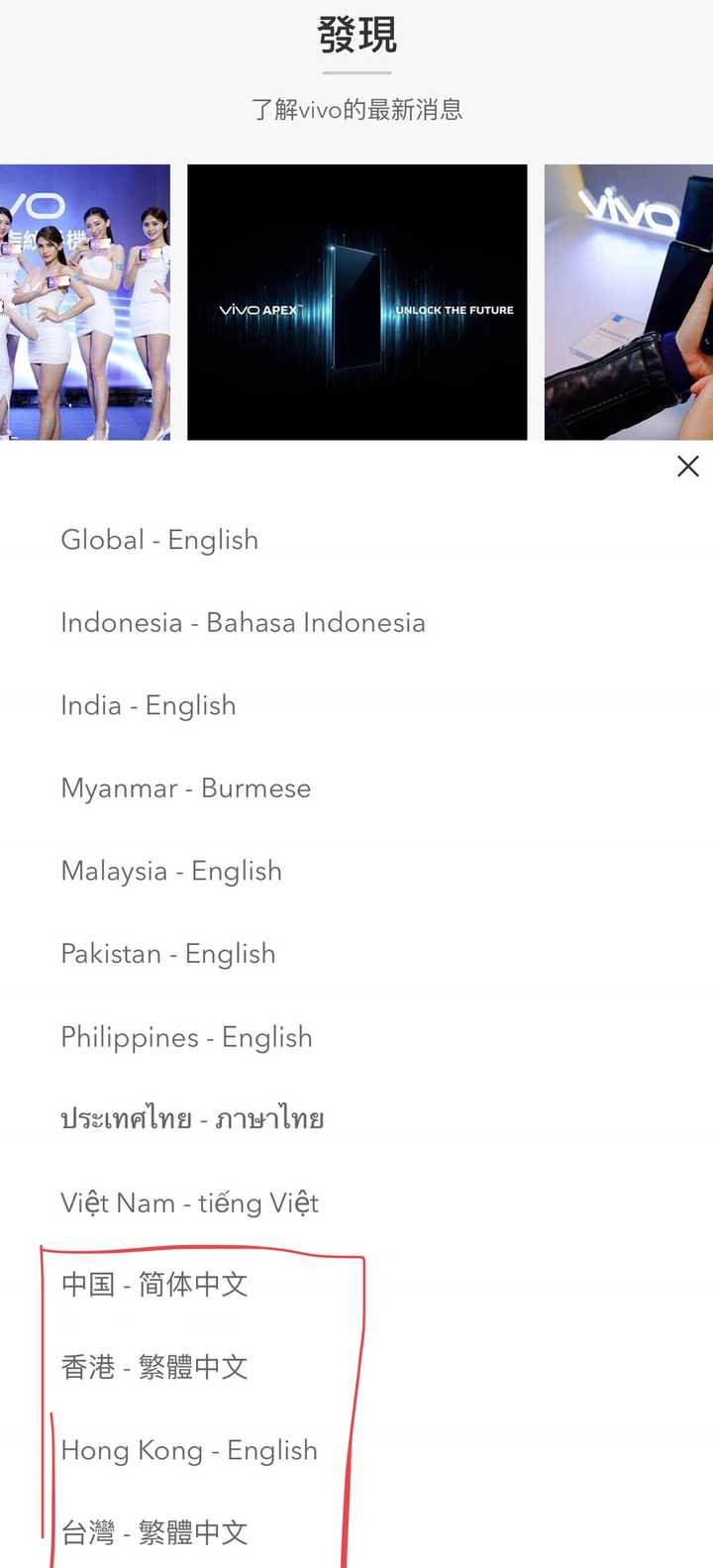Image resolution: width=713 pixels, height=1568 pixels.
Task: Choose the Thailand - Thai option
Action: click(x=192, y=1119)
